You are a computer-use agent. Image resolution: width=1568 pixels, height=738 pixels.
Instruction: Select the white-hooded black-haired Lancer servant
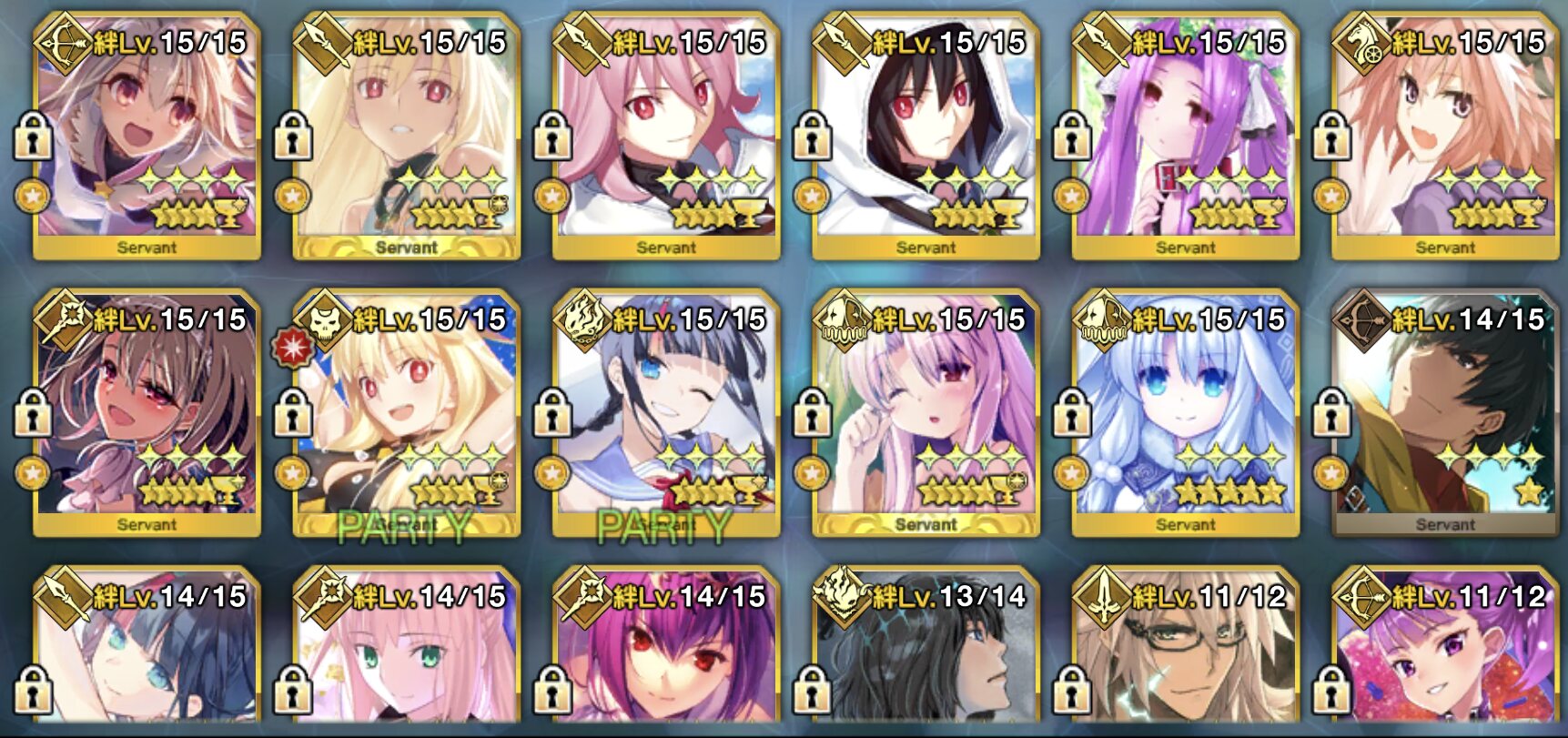926,136
